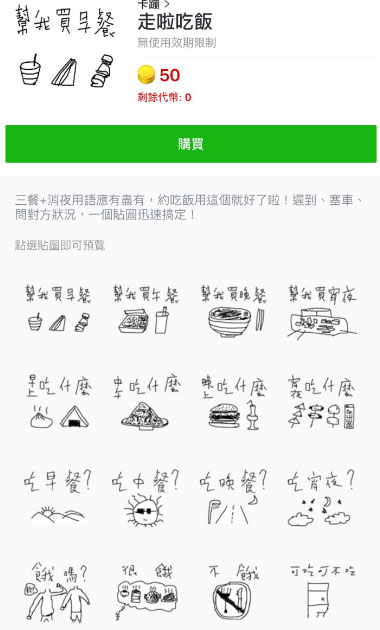
Task: Preview the 可吃可不吃 sticker
Action: pyautogui.click(x=322, y=591)
